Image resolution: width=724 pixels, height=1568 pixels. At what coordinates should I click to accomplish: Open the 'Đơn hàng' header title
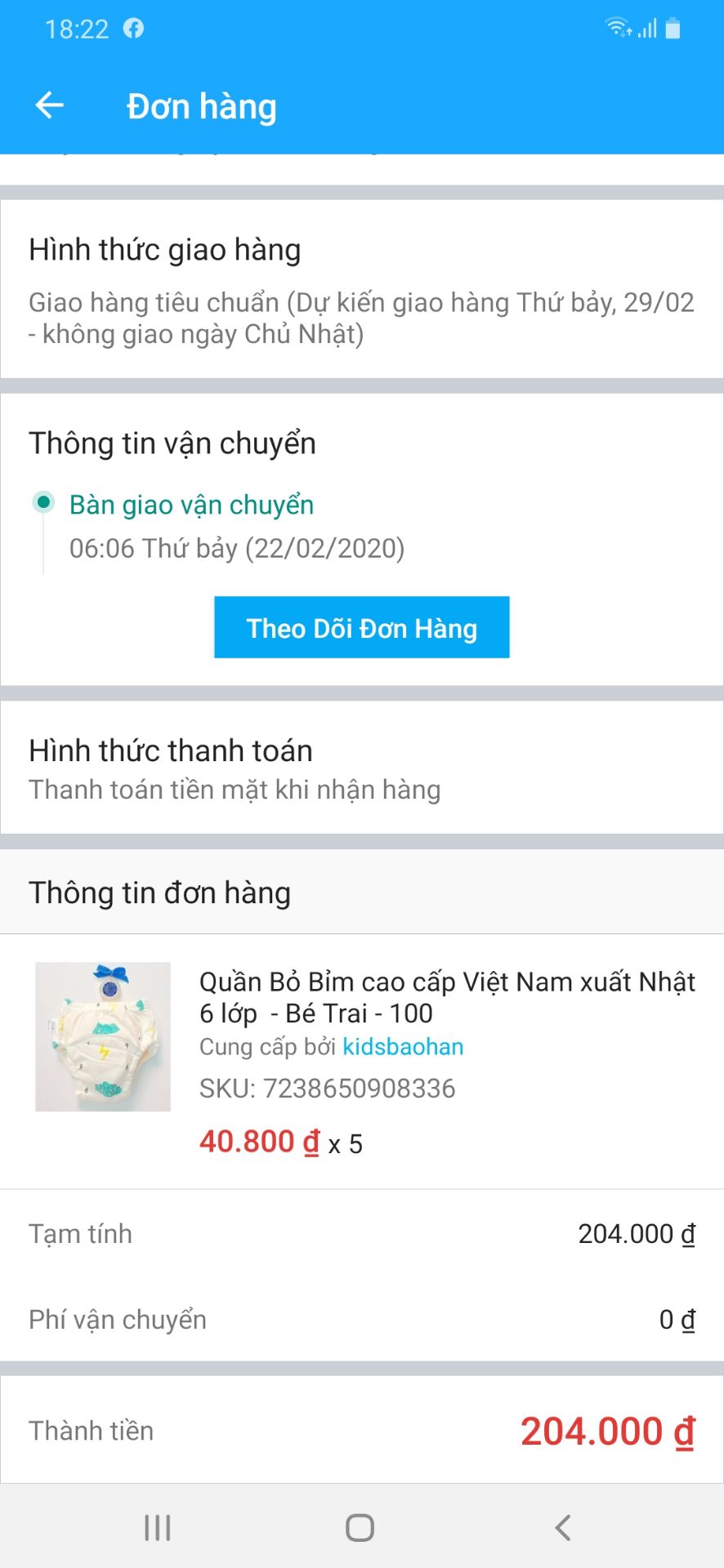[202, 106]
